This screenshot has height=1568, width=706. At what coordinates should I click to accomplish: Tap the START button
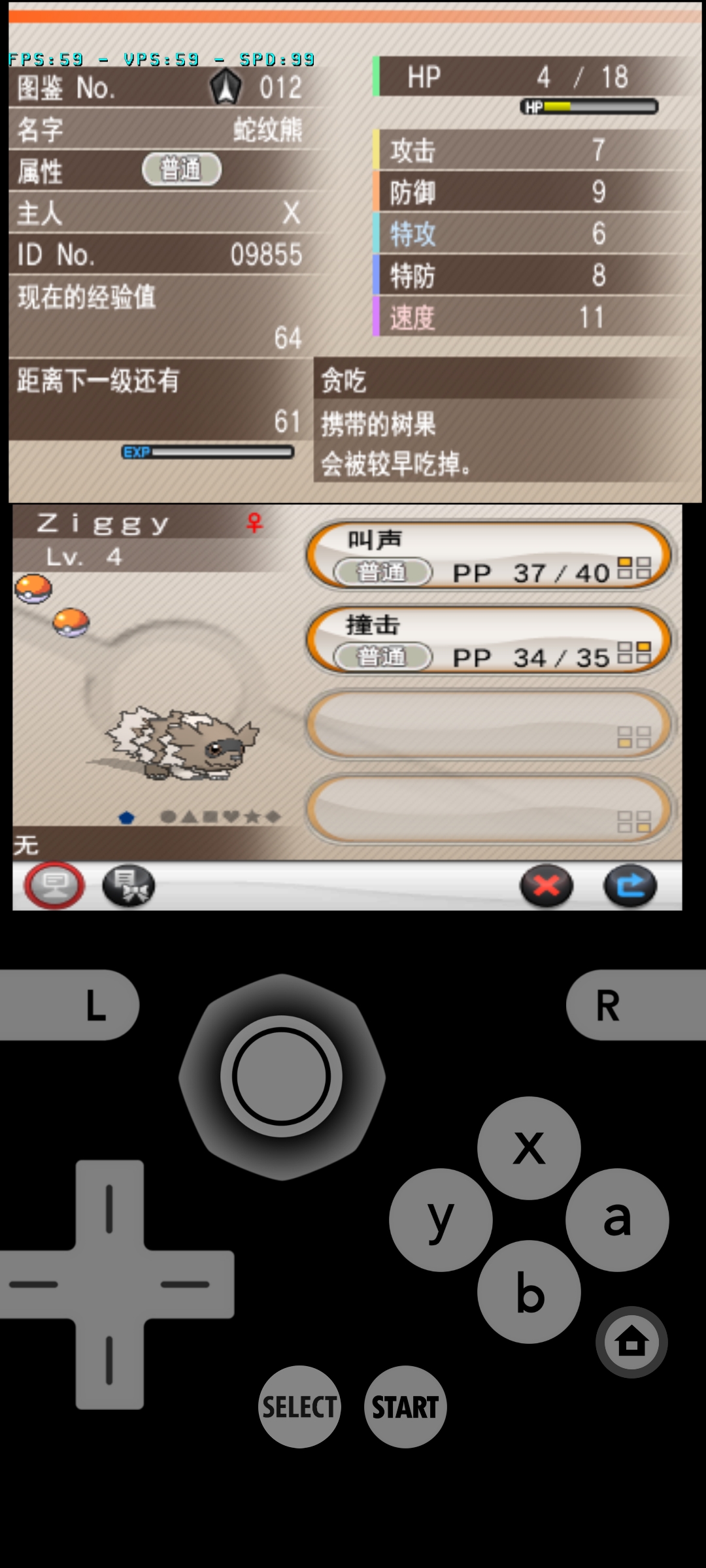(405, 1407)
